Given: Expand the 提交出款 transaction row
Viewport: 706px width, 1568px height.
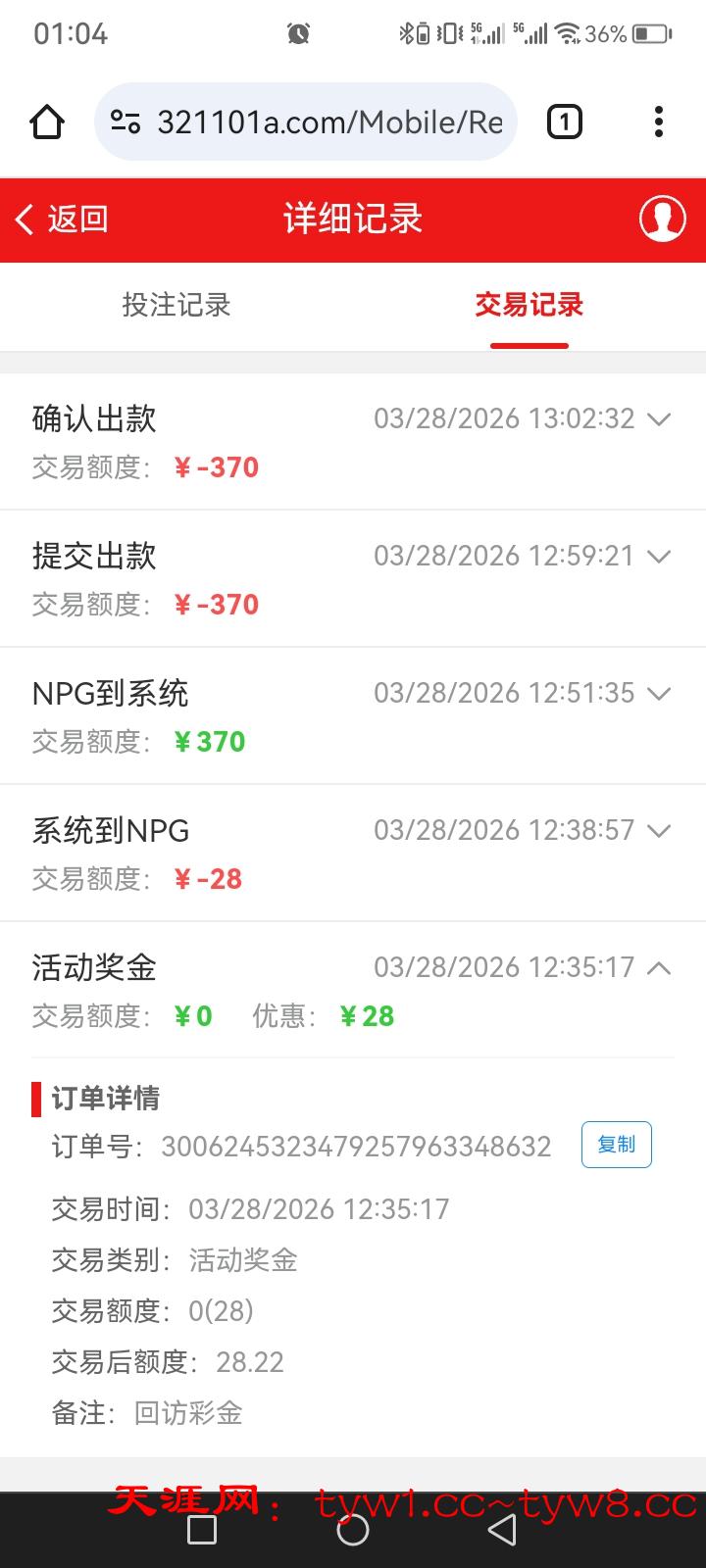Looking at the screenshot, I should tap(659, 557).
